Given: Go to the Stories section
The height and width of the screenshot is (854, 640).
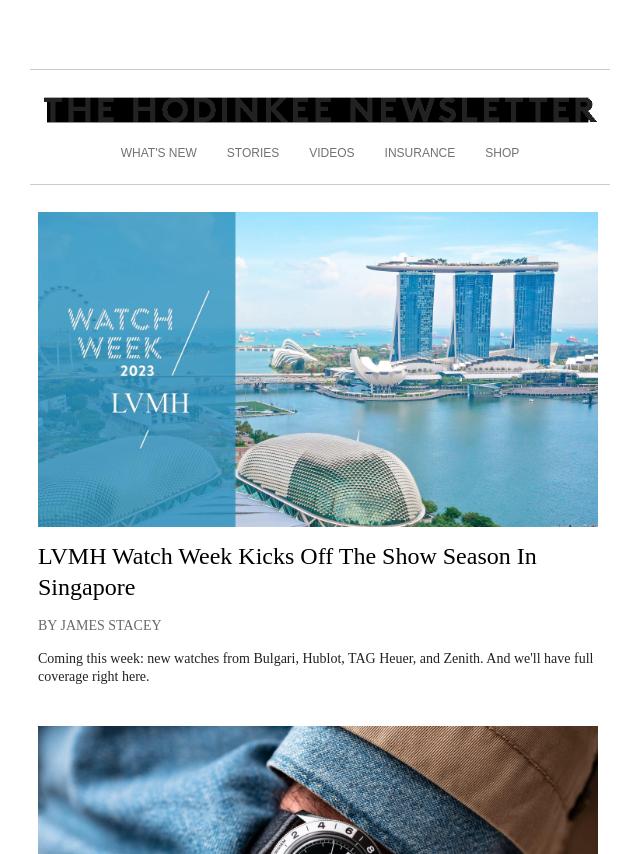Looking at the screenshot, I should click(x=252, y=153).
